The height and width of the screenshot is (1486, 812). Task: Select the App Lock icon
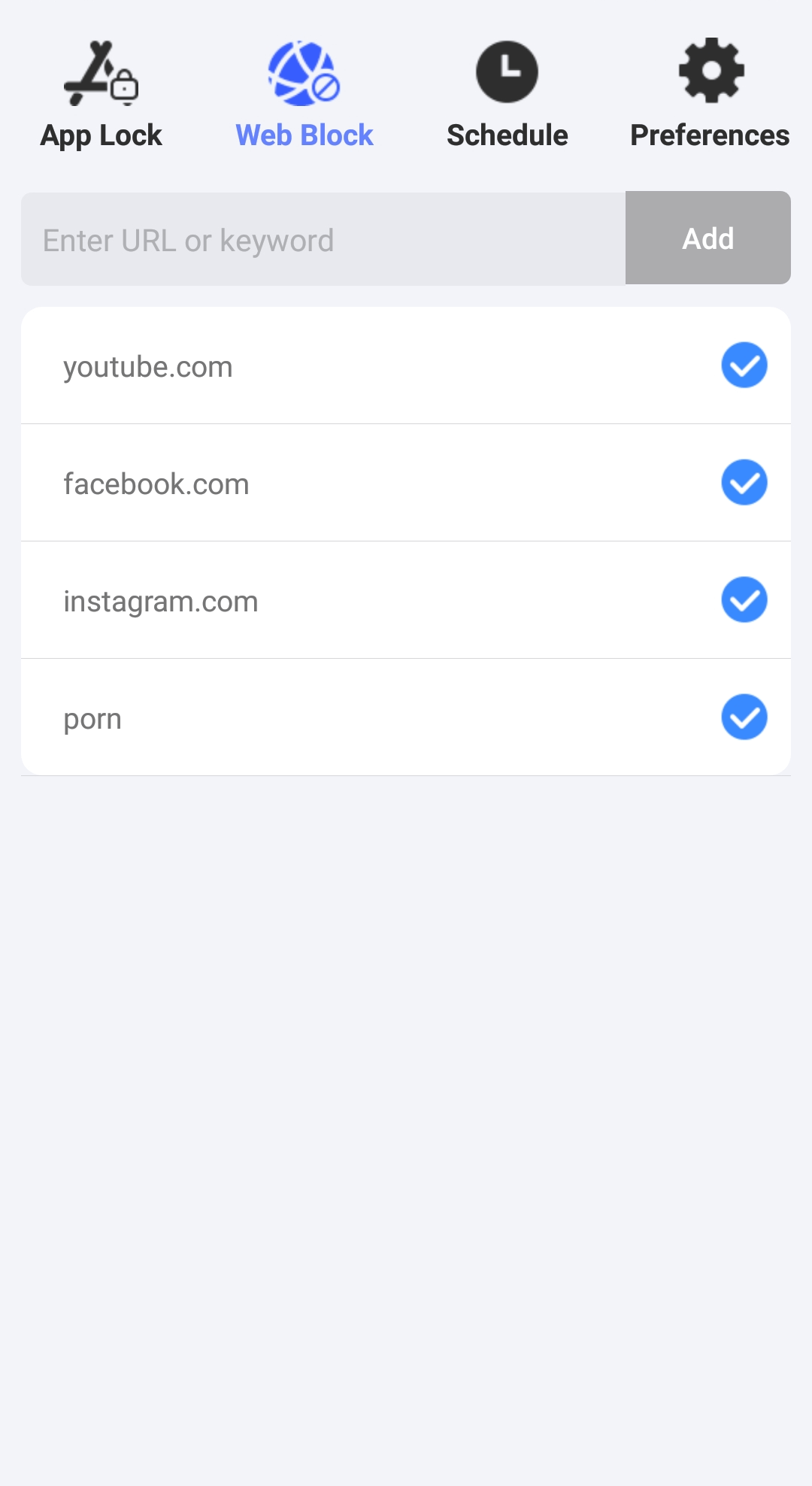[x=101, y=73]
